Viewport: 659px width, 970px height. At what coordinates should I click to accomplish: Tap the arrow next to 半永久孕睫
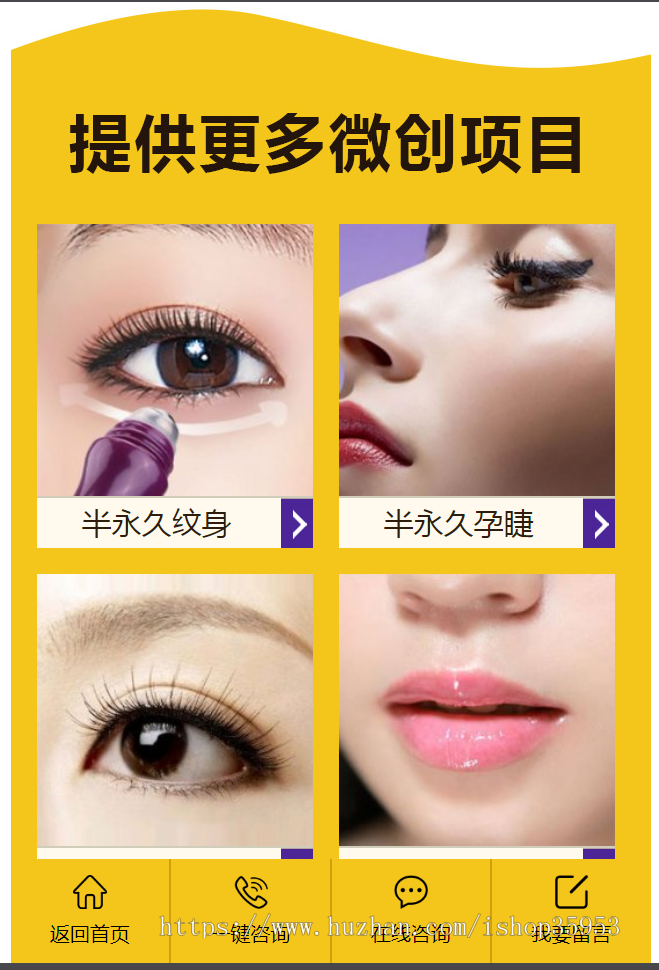(599, 523)
